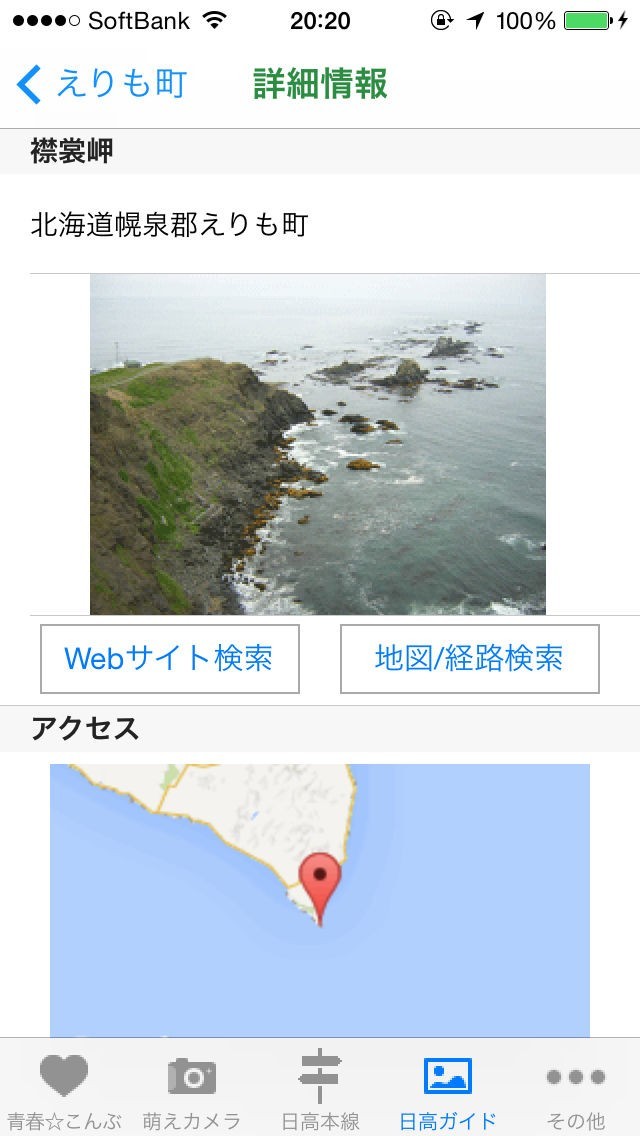Open the その他 tab

(x=576, y=1090)
